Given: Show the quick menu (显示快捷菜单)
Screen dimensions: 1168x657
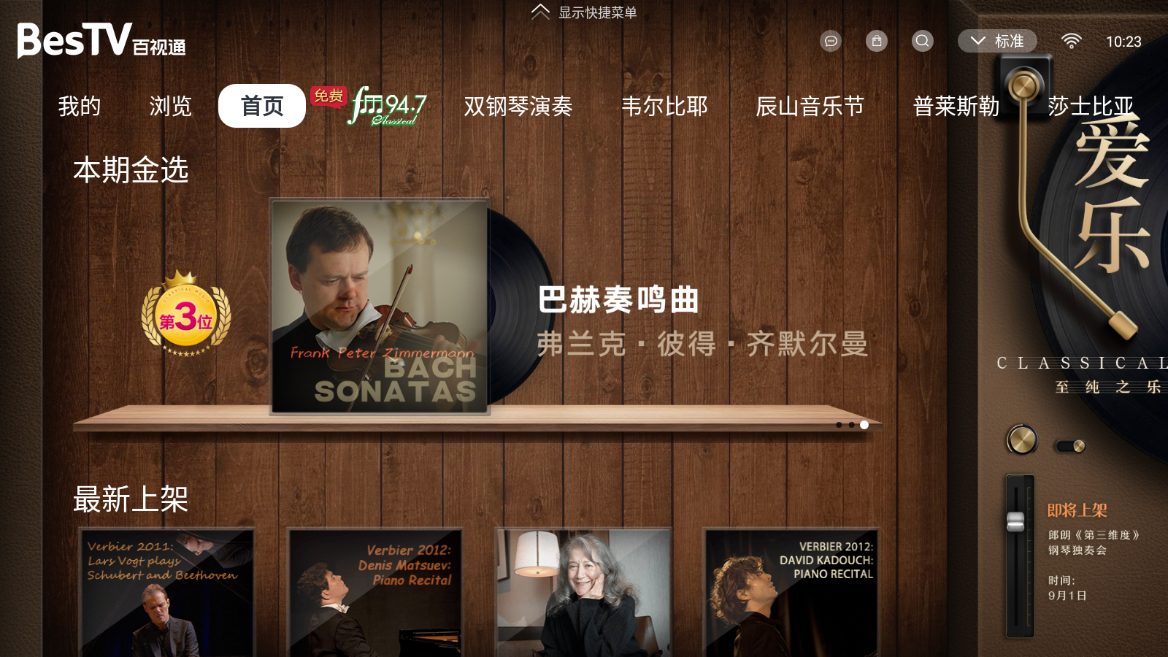Looking at the screenshot, I should coord(585,12).
